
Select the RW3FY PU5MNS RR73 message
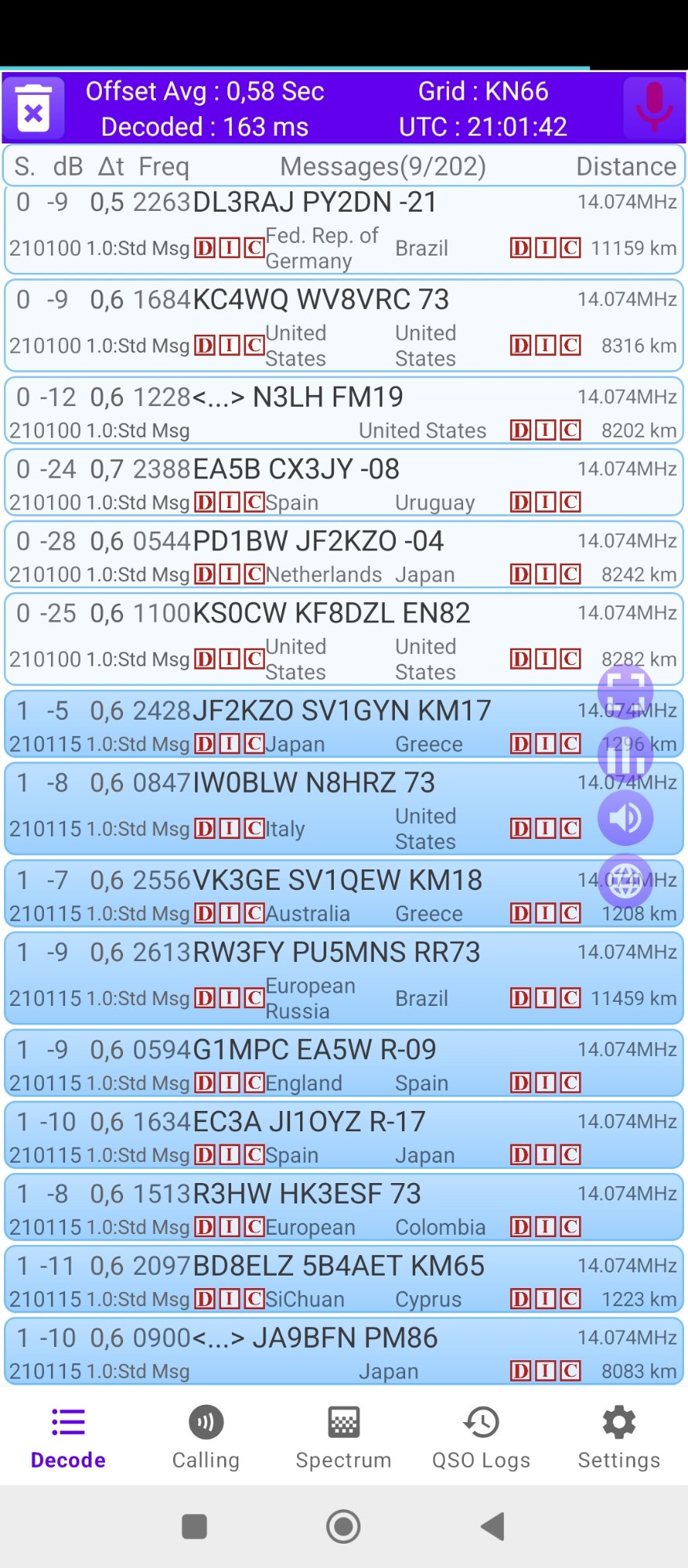[337, 953]
